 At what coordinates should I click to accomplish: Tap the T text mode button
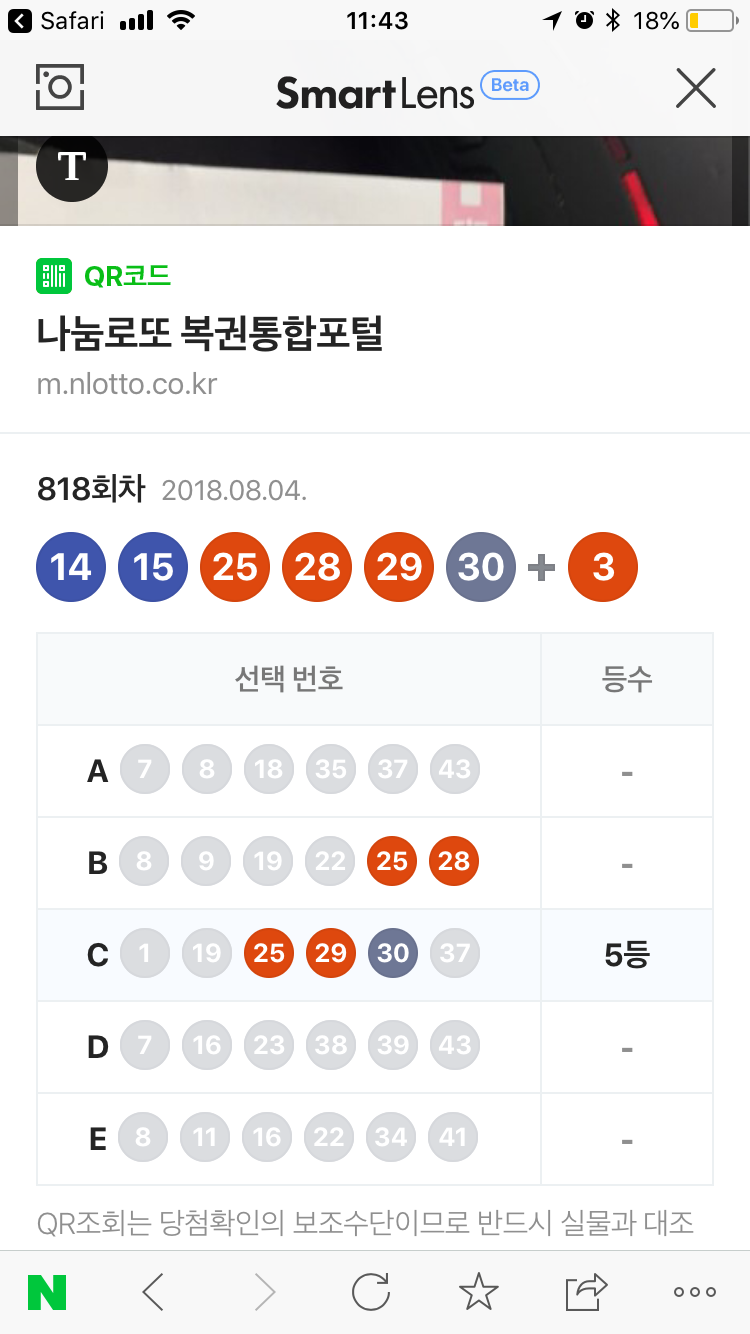coord(72,167)
